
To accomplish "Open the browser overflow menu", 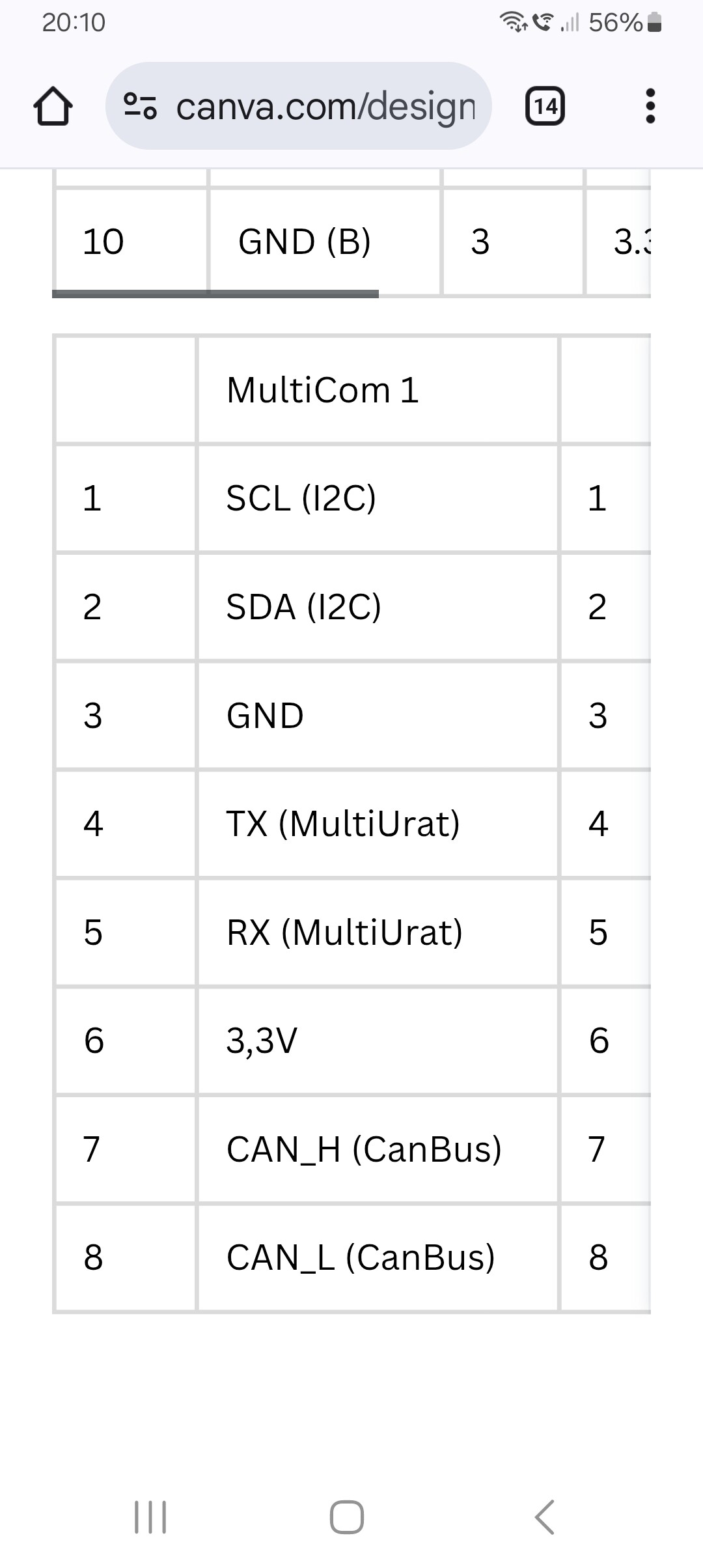I will pos(650,106).
